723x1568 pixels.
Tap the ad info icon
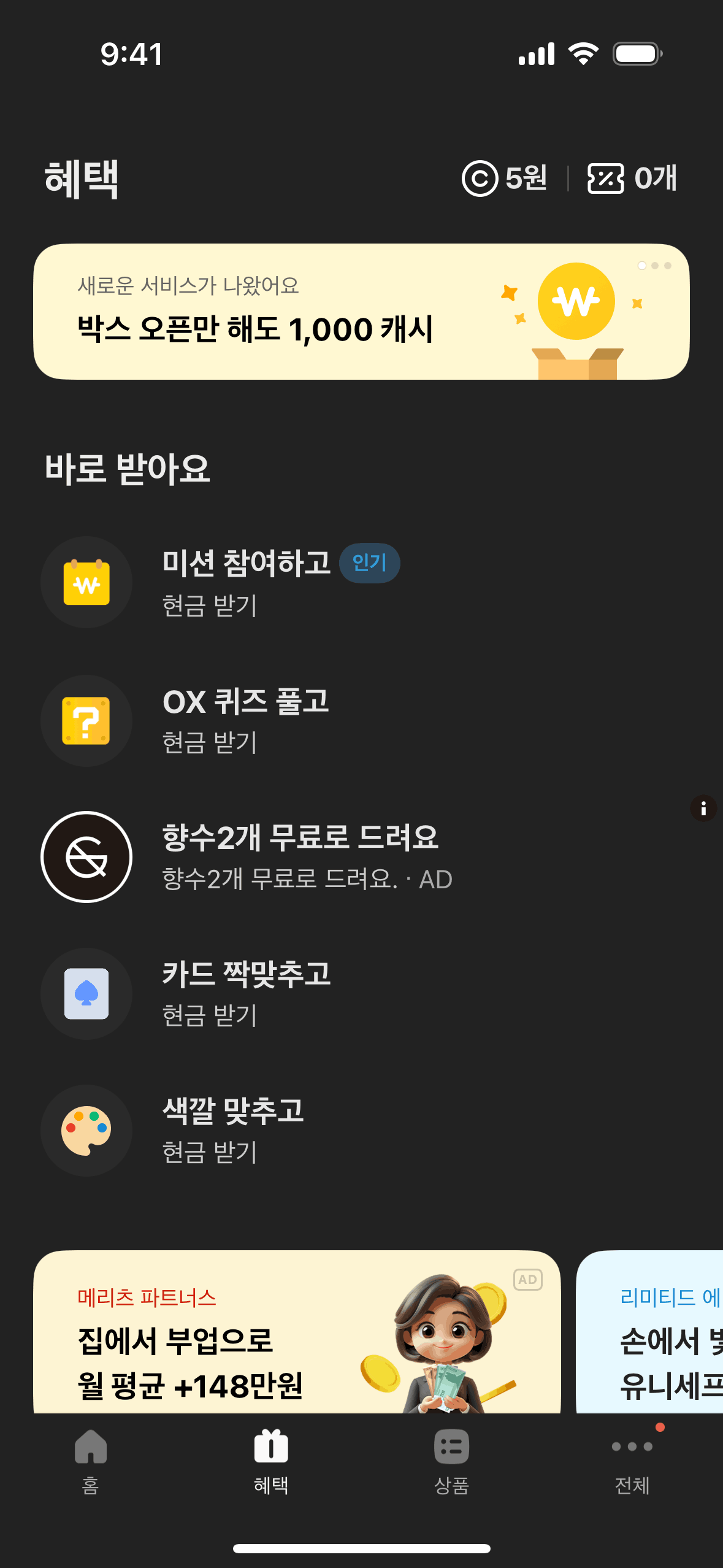tap(703, 809)
